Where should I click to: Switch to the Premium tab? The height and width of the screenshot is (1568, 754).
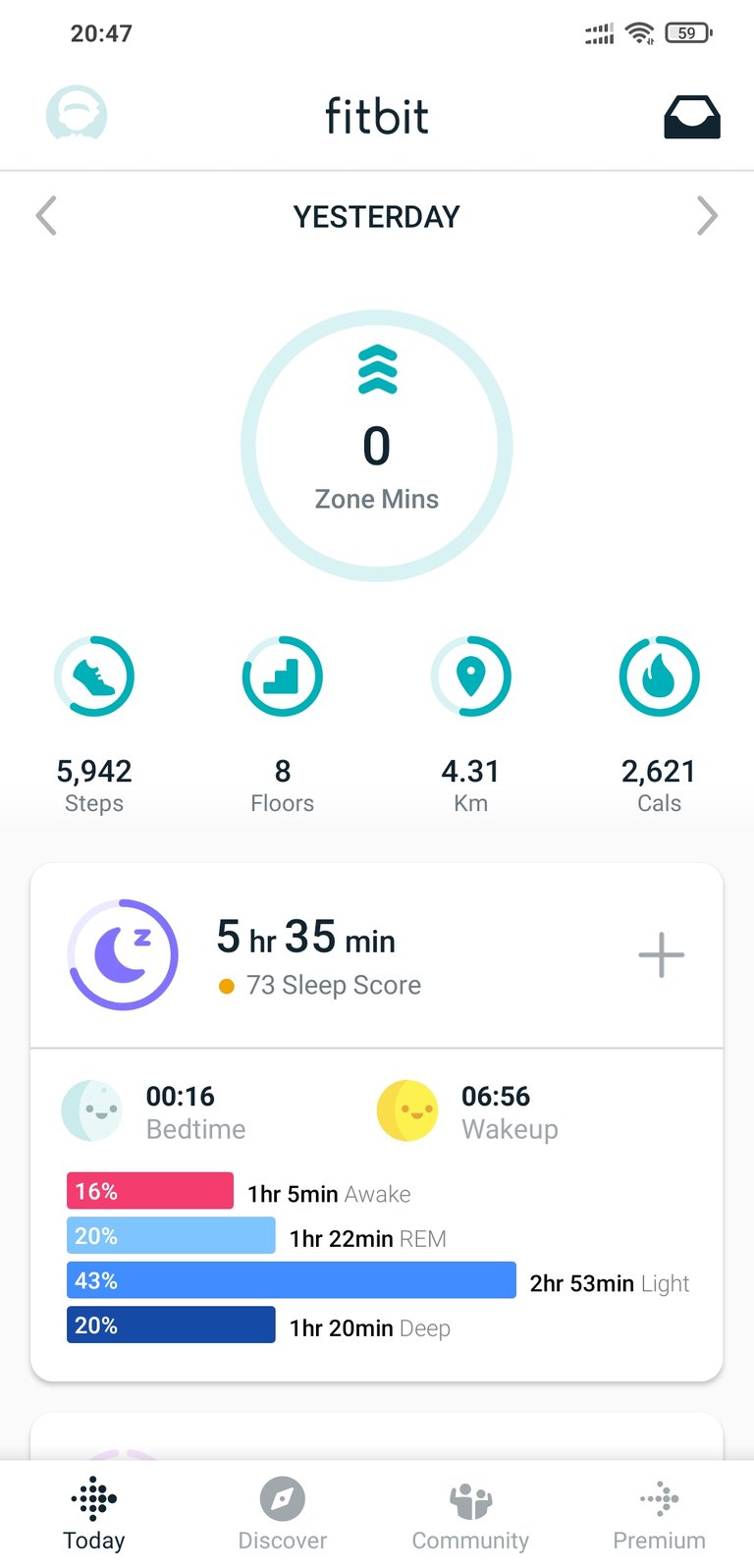660,1514
